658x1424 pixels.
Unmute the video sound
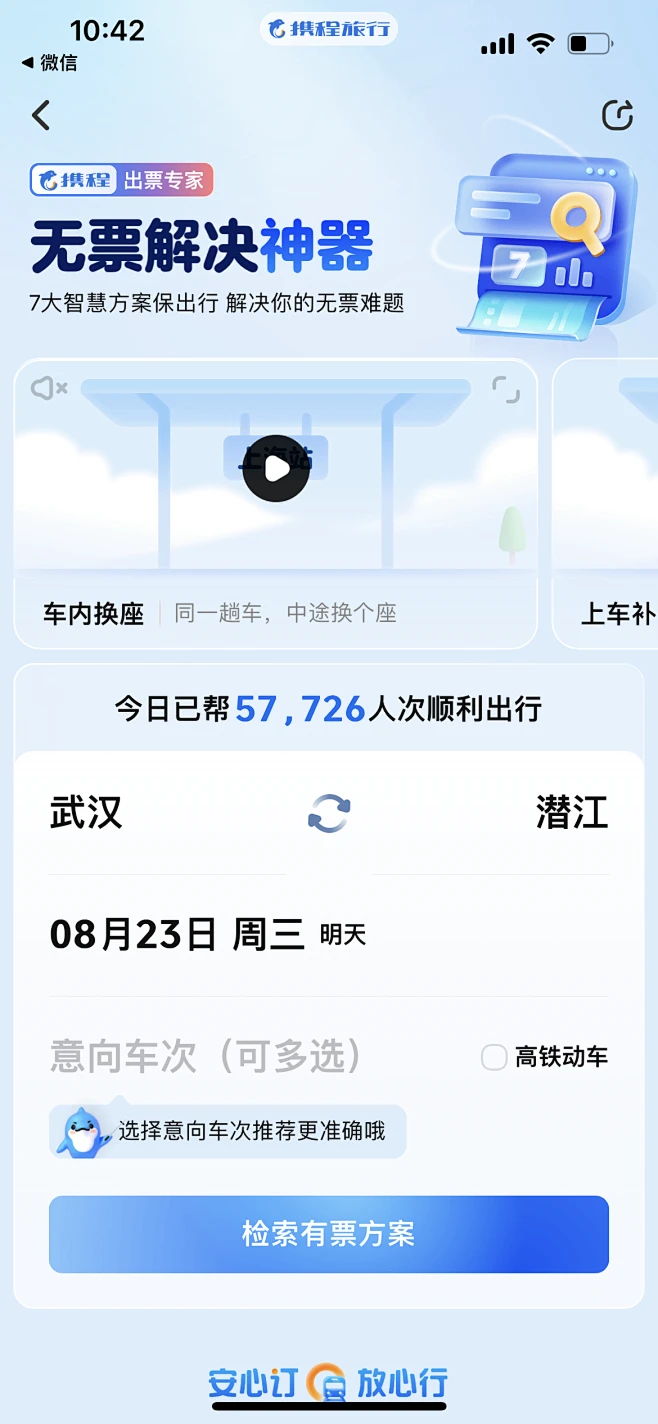tap(48, 388)
